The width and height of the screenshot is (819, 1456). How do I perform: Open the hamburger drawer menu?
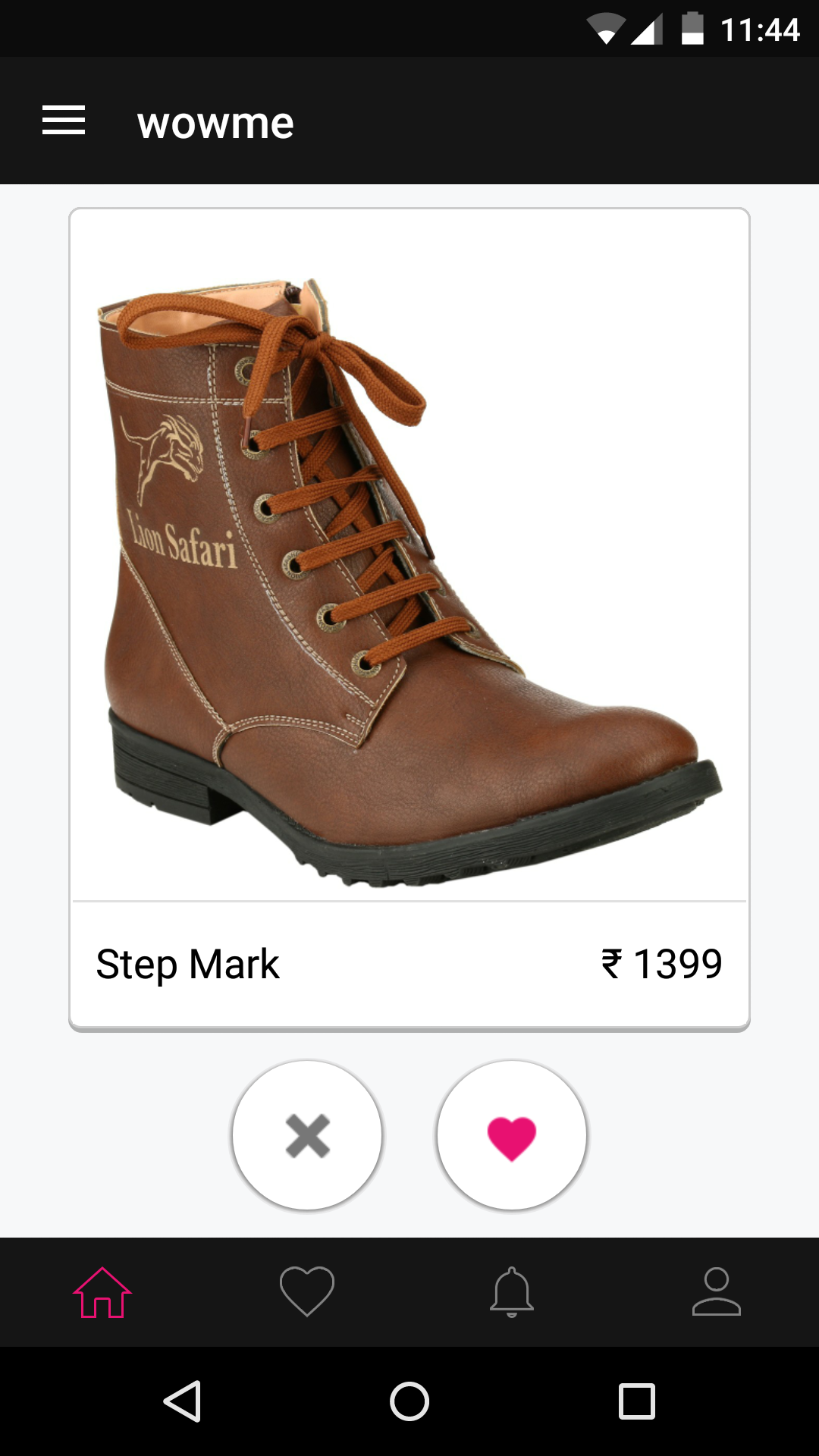[x=64, y=121]
